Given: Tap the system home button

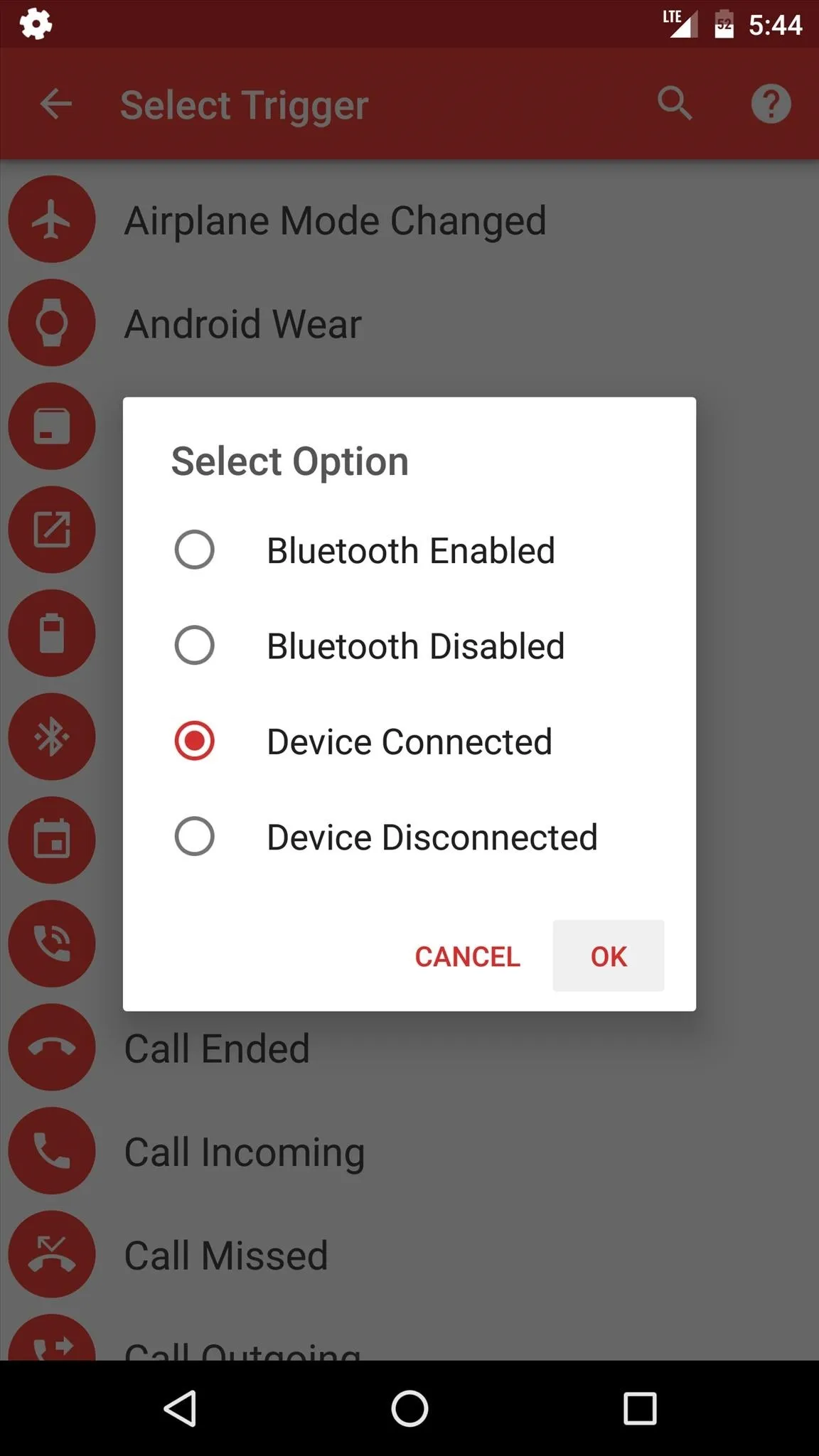Looking at the screenshot, I should [x=409, y=1408].
